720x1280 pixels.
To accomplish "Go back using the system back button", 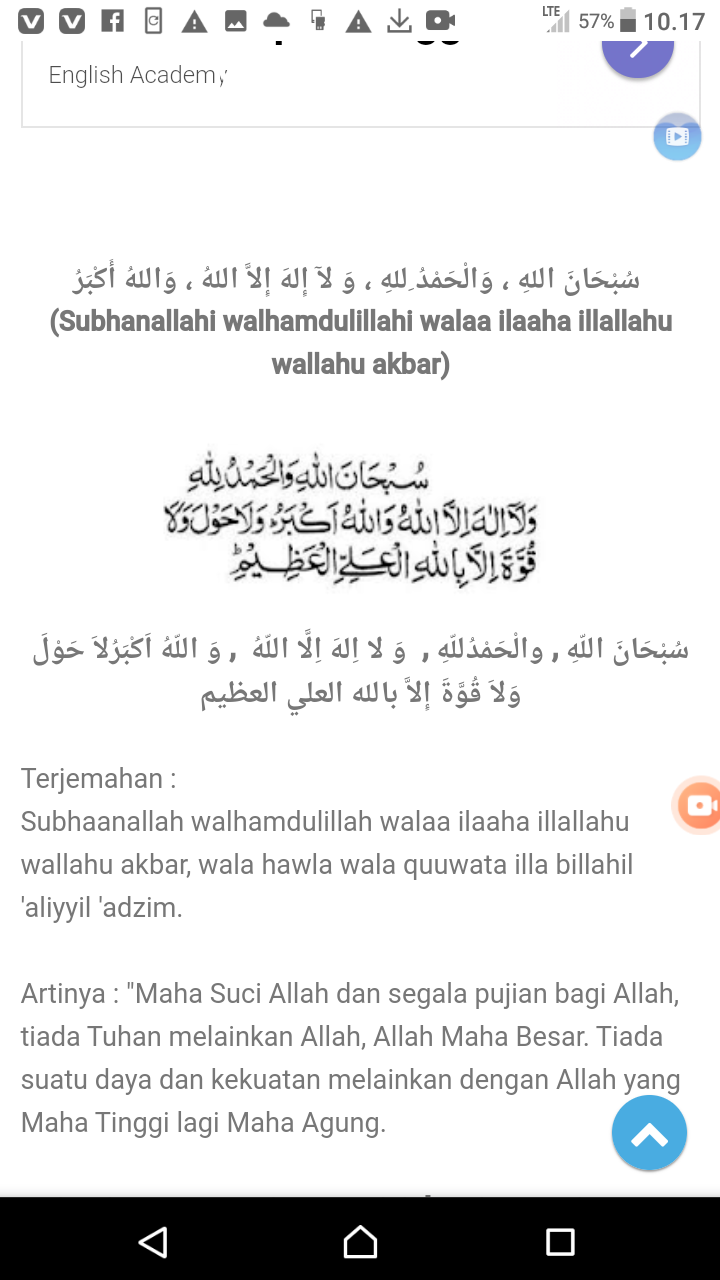I will (x=153, y=1242).
